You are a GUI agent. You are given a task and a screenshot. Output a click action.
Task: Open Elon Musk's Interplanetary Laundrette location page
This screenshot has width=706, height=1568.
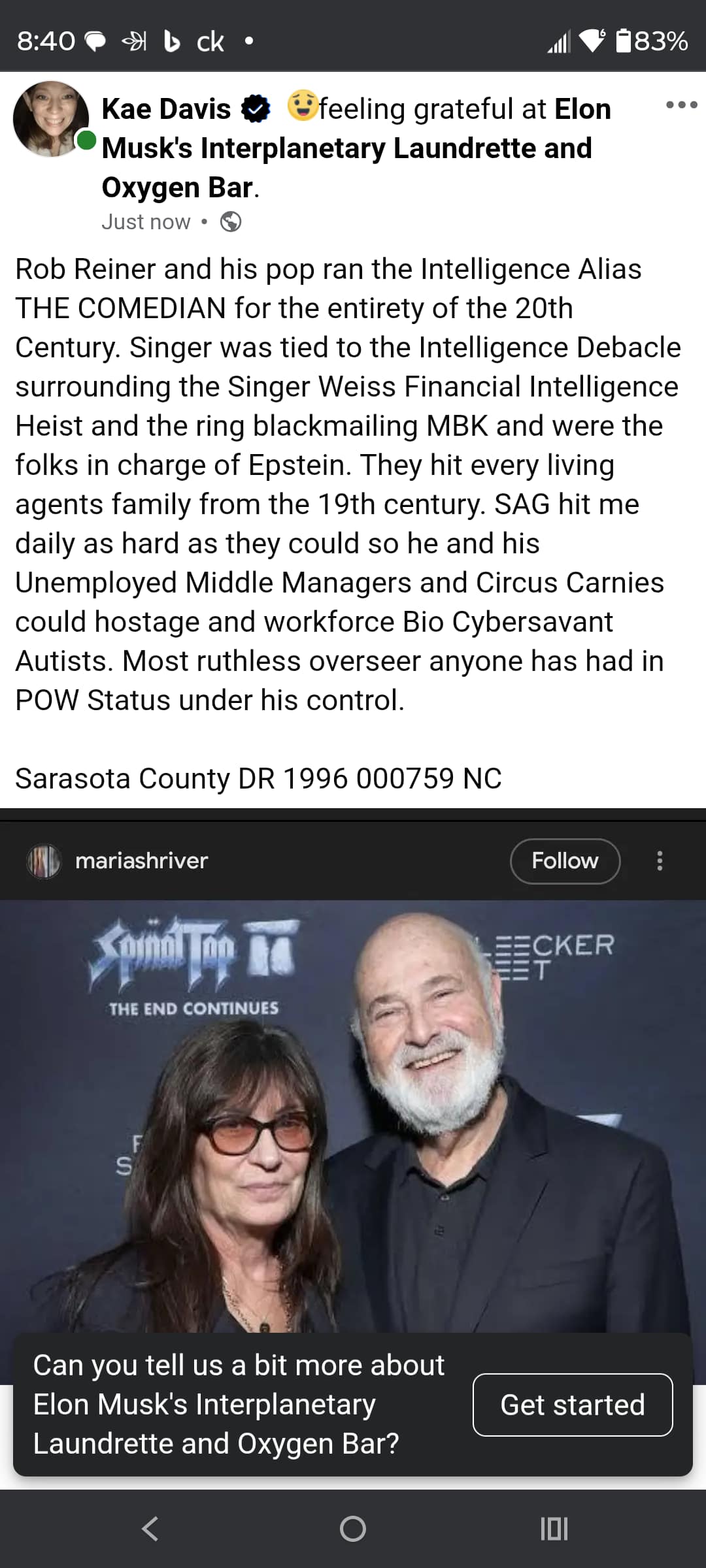pyautogui.click(x=346, y=148)
